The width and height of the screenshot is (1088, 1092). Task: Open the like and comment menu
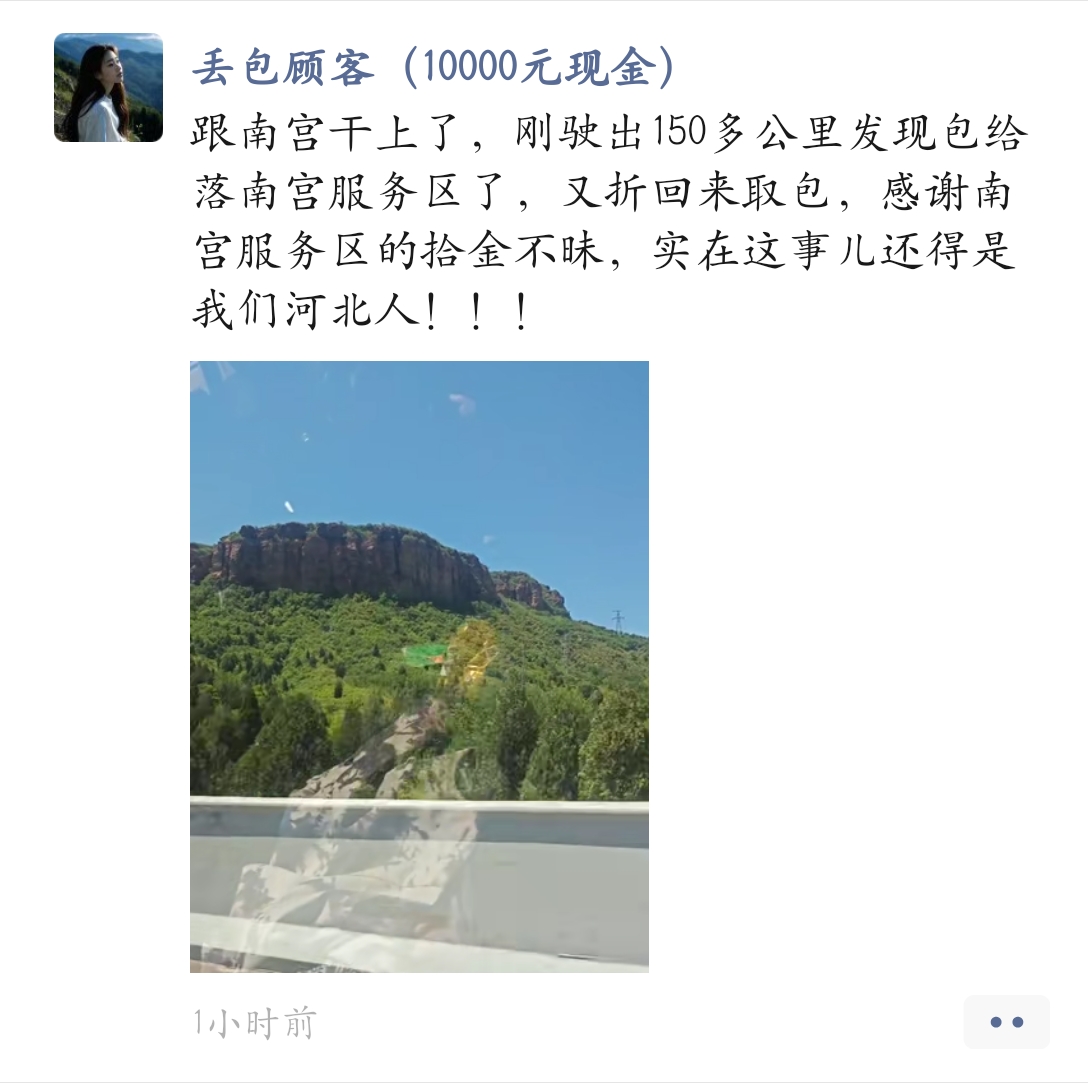point(1006,1022)
